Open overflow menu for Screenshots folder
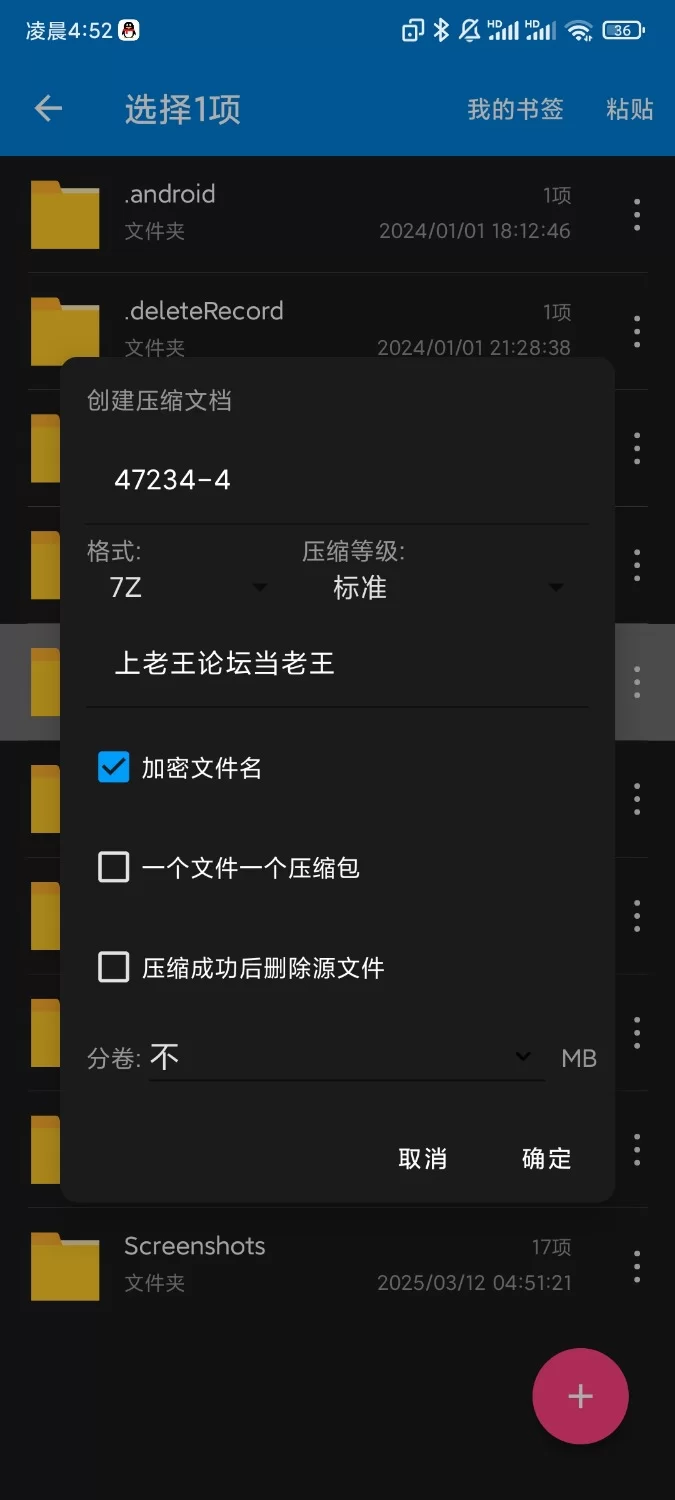 point(637,1266)
